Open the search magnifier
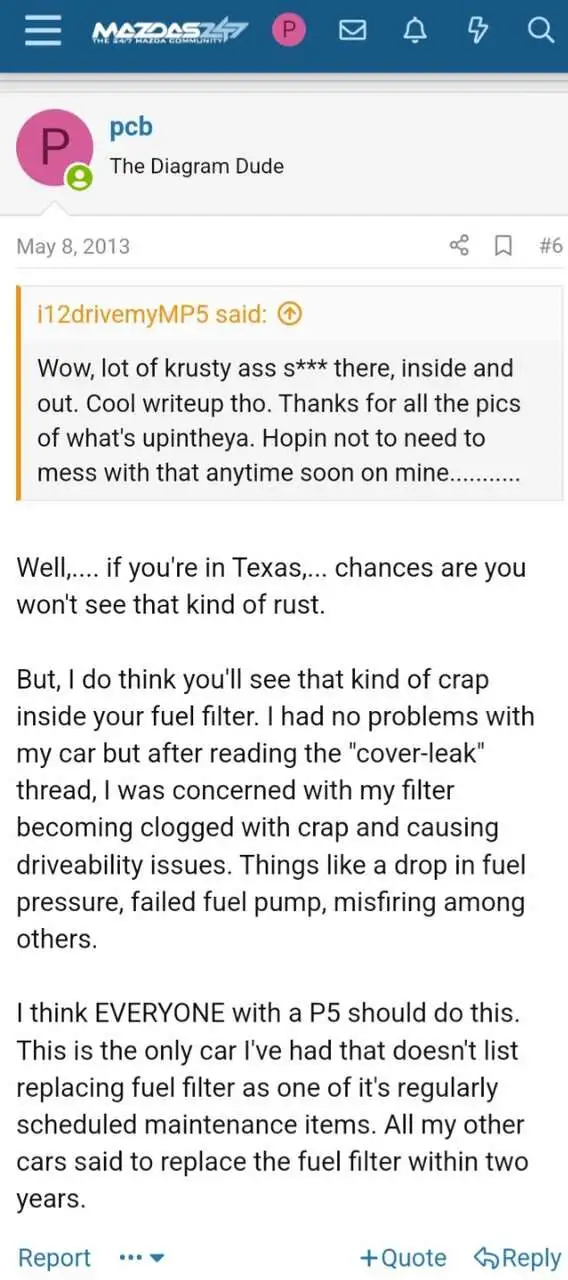 tap(539, 32)
